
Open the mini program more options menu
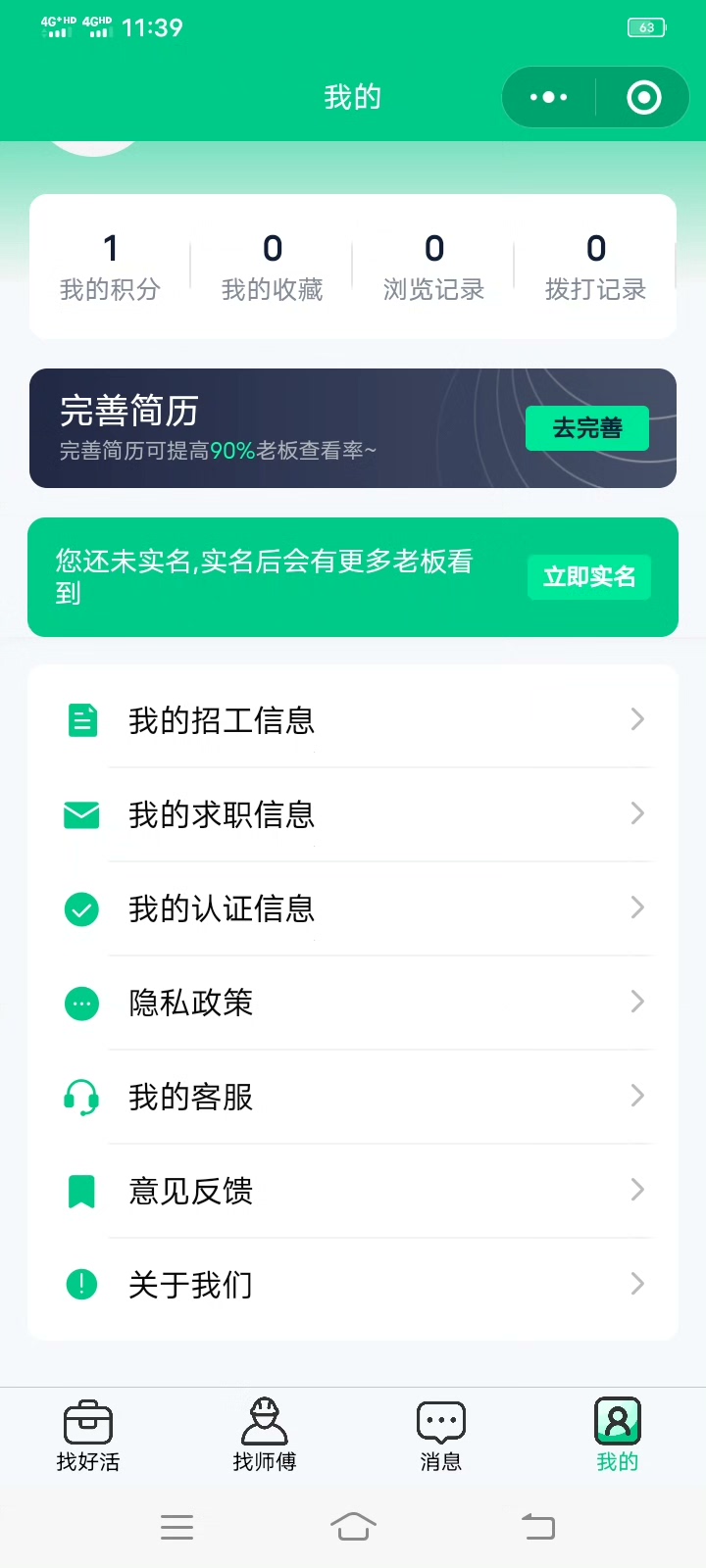click(548, 97)
